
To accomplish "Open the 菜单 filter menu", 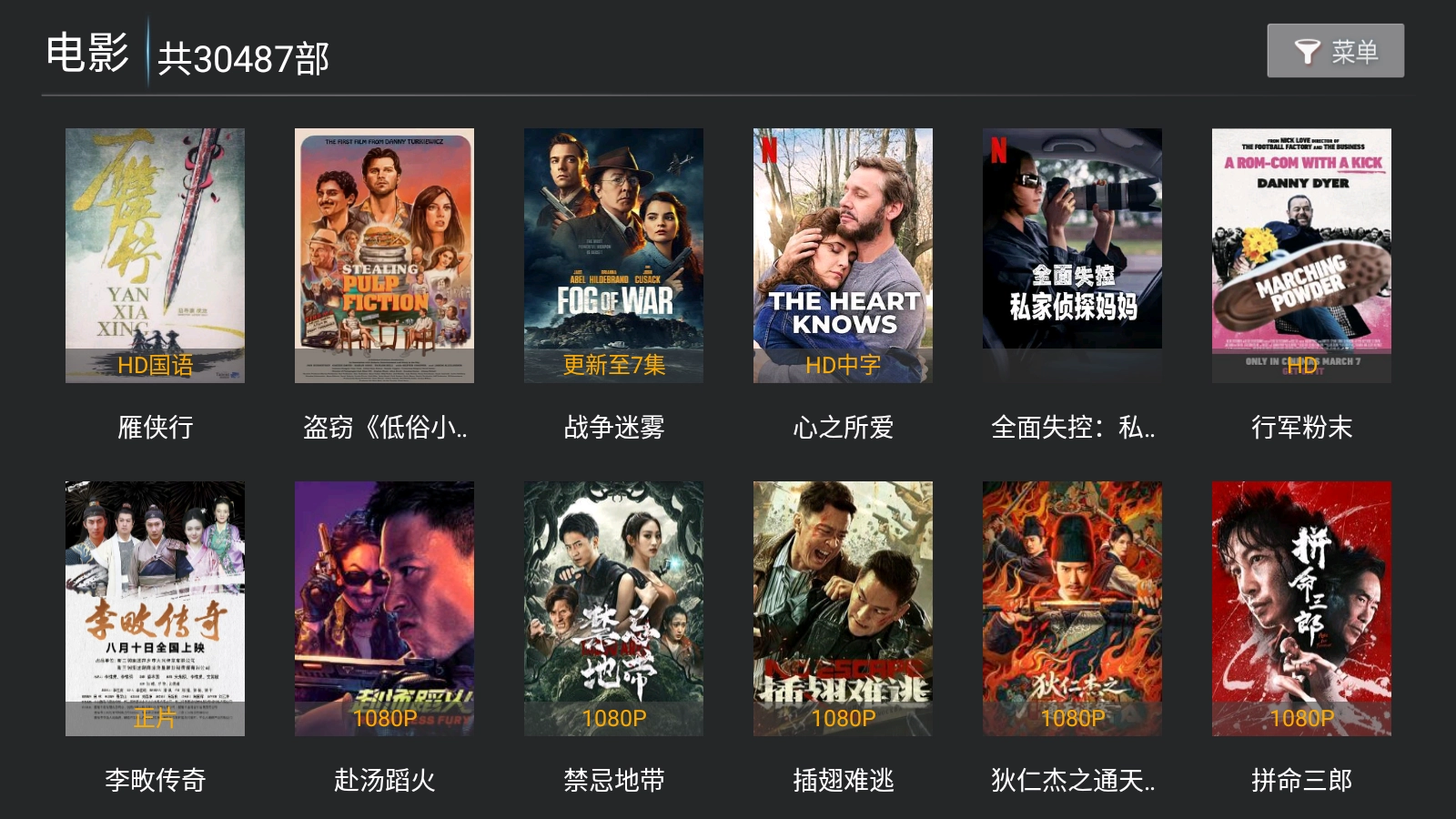I will (1335, 51).
